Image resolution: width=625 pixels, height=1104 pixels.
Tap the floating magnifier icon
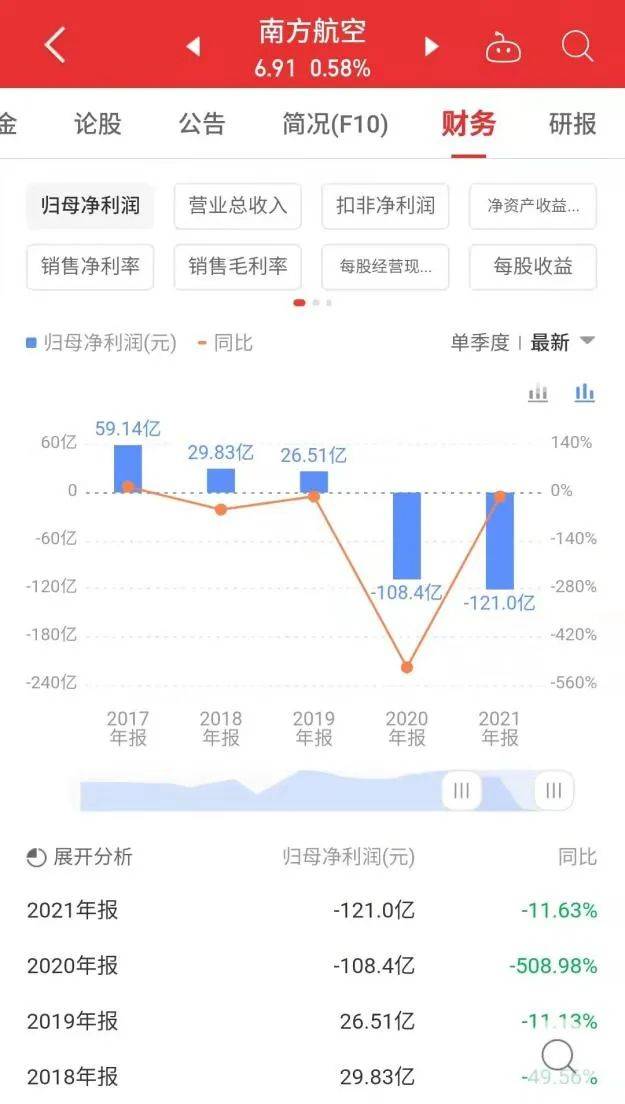coord(558,1056)
